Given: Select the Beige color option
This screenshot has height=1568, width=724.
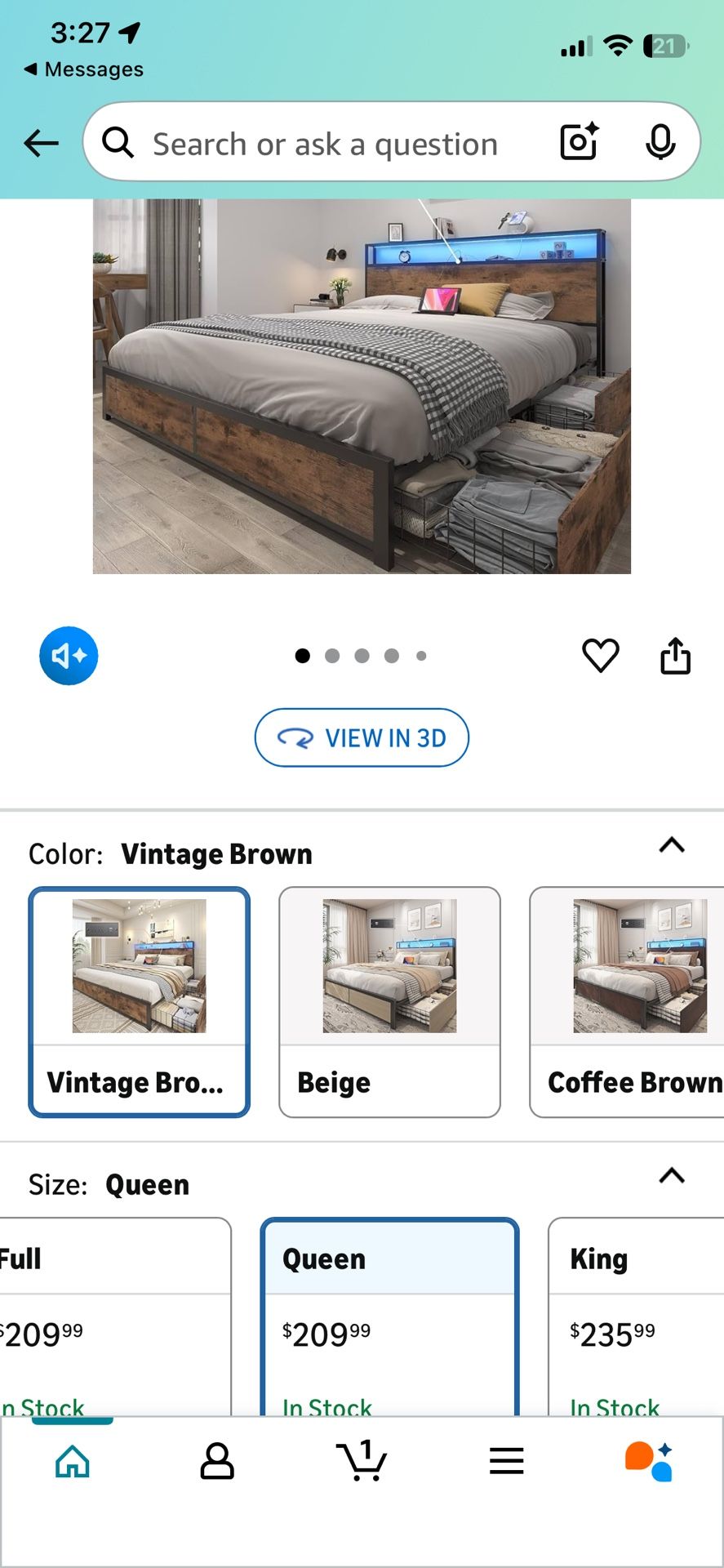Looking at the screenshot, I should coord(389,1001).
